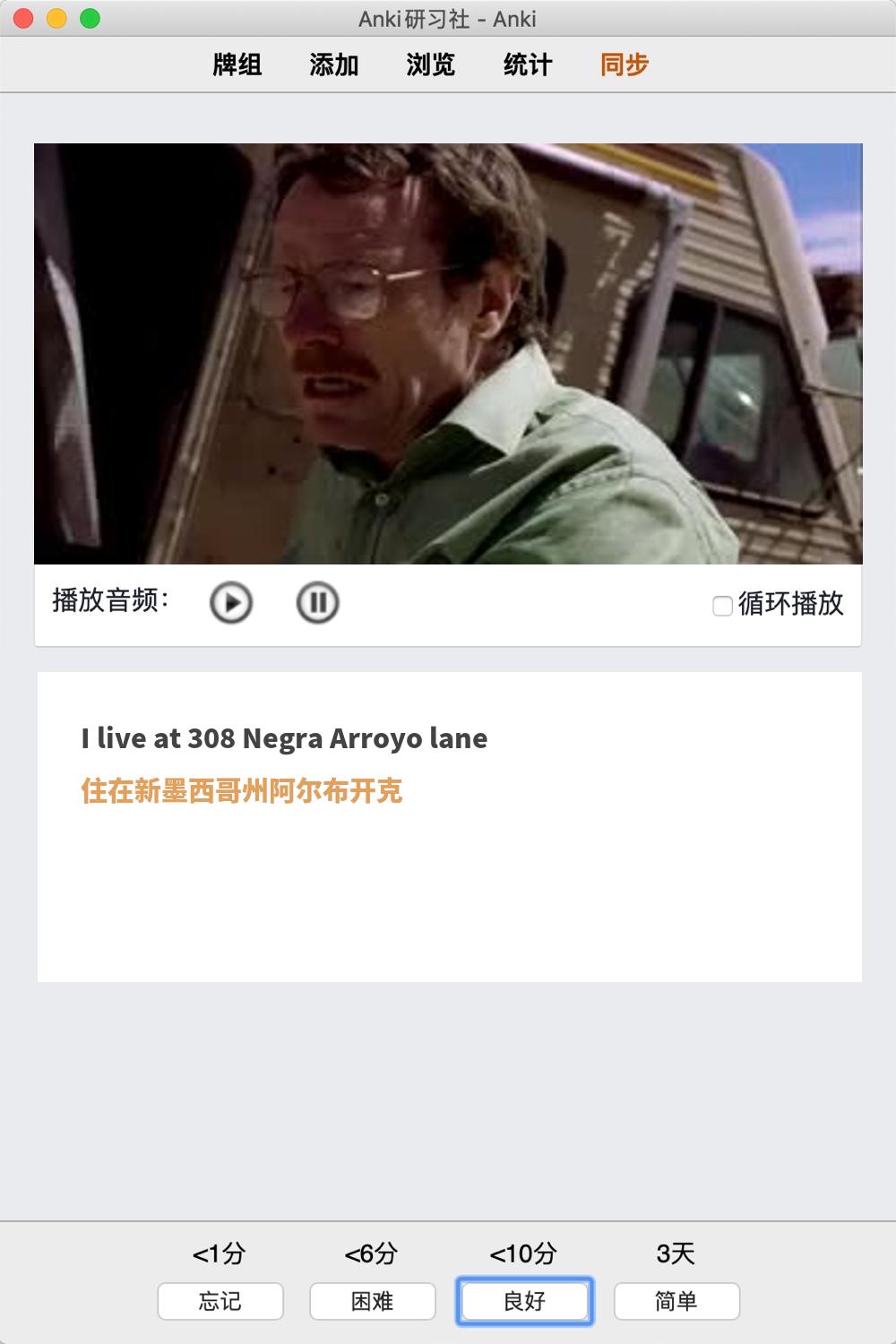Image resolution: width=896 pixels, height=1344 pixels.
Task: Mark the card as 良好
Action: (x=525, y=1301)
